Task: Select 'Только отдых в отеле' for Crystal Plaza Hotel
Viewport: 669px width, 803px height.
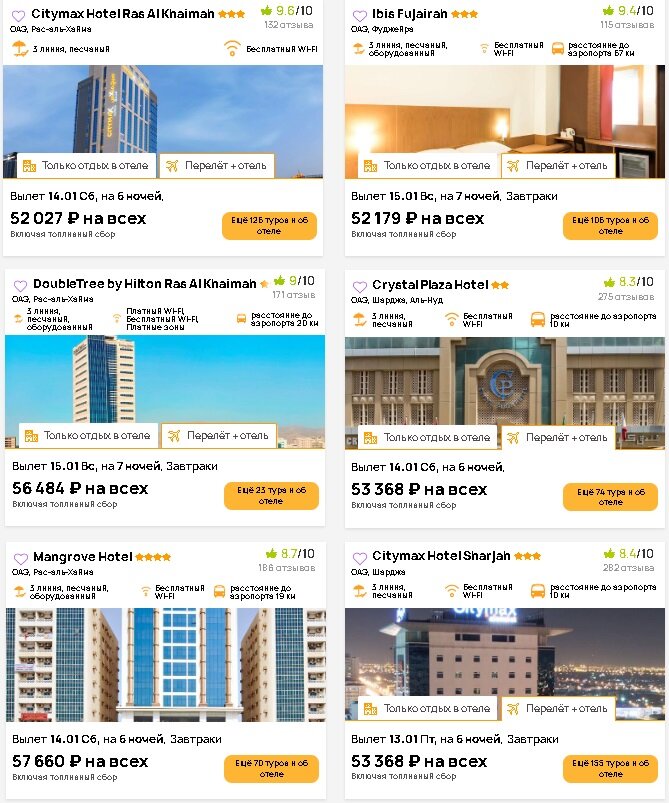Action: [426, 437]
